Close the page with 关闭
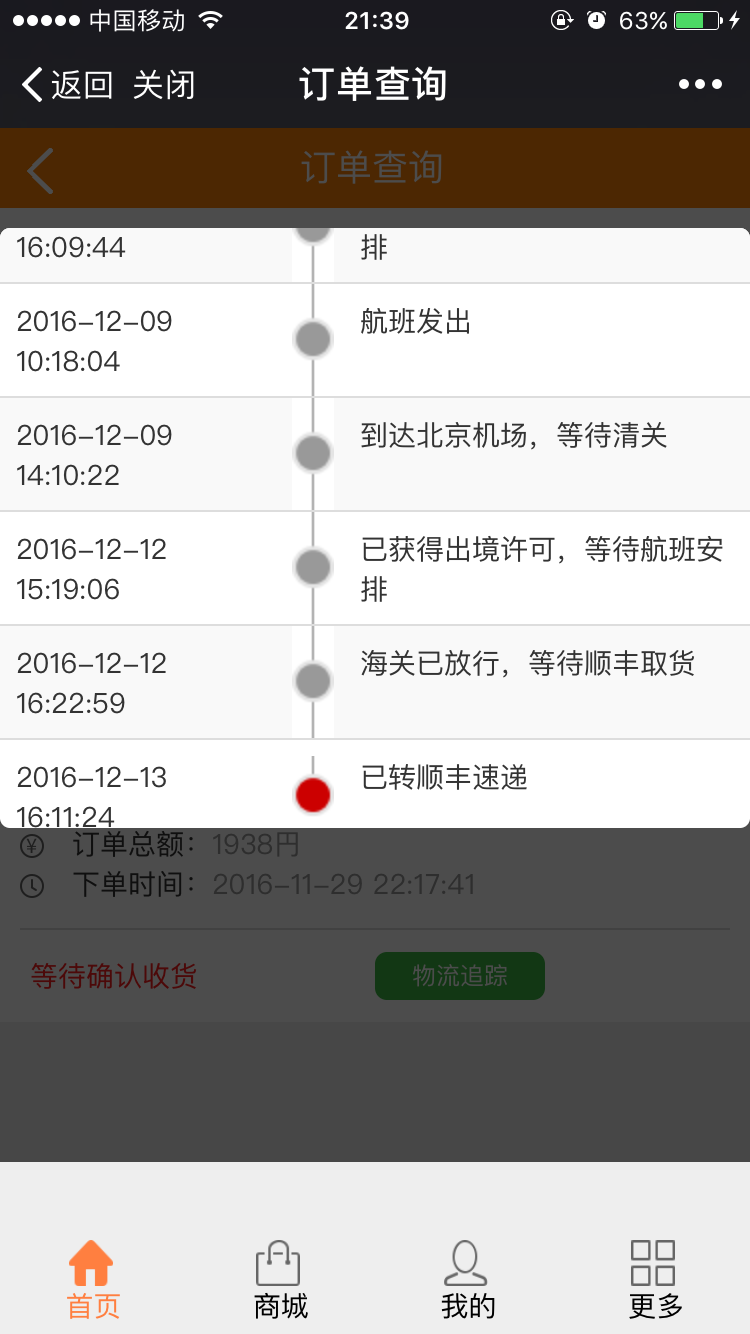 click(x=164, y=85)
